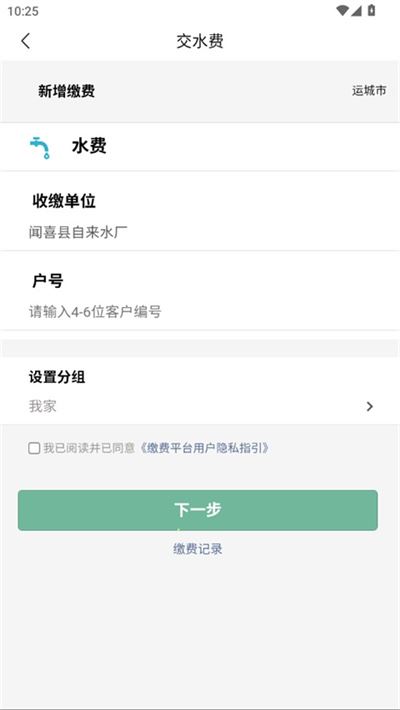The width and height of the screenshot is (400, 710).
Task: Tap the 户号 customer number input field
Action: click(200, 312)
